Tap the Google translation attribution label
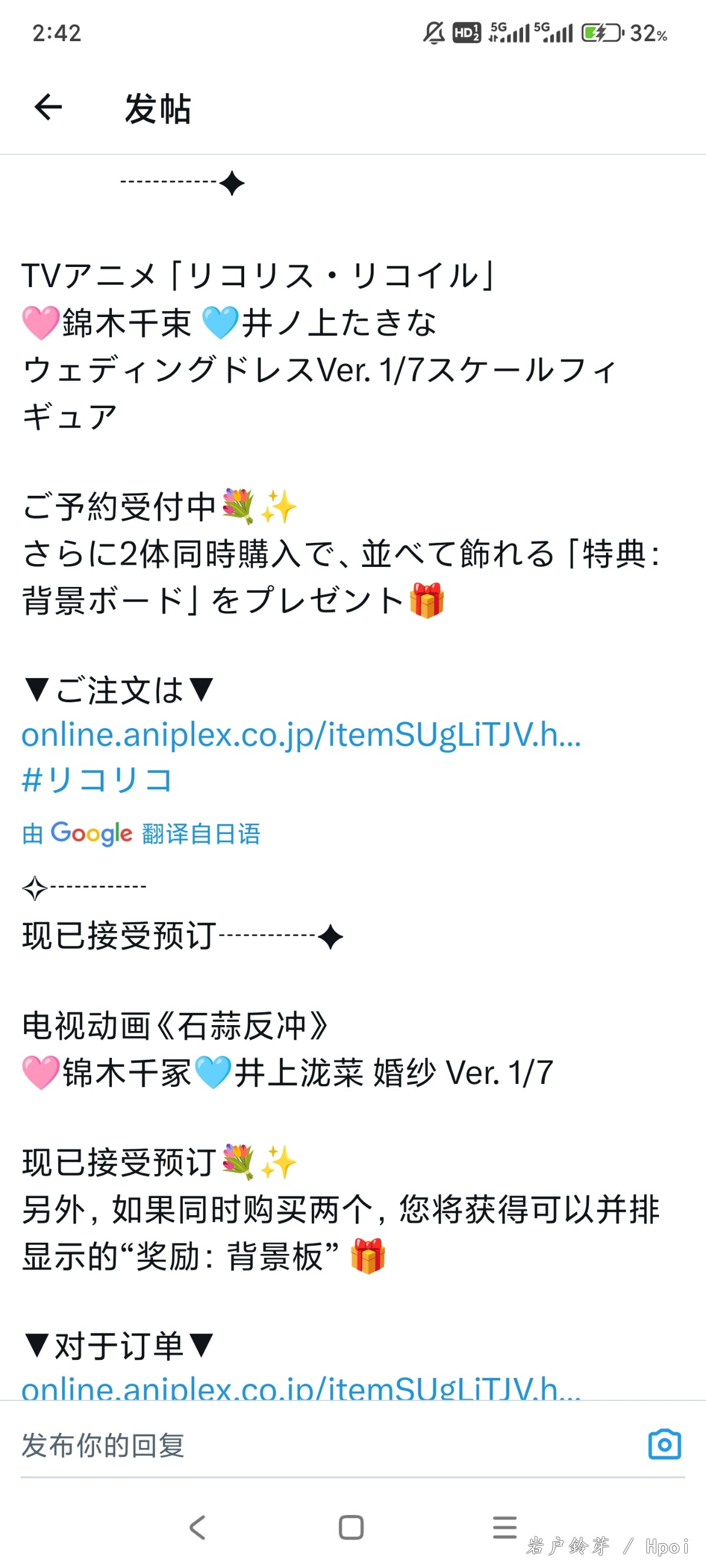Screen dimensions: 706x1568 pyautogui.click(x=141, y=833)
